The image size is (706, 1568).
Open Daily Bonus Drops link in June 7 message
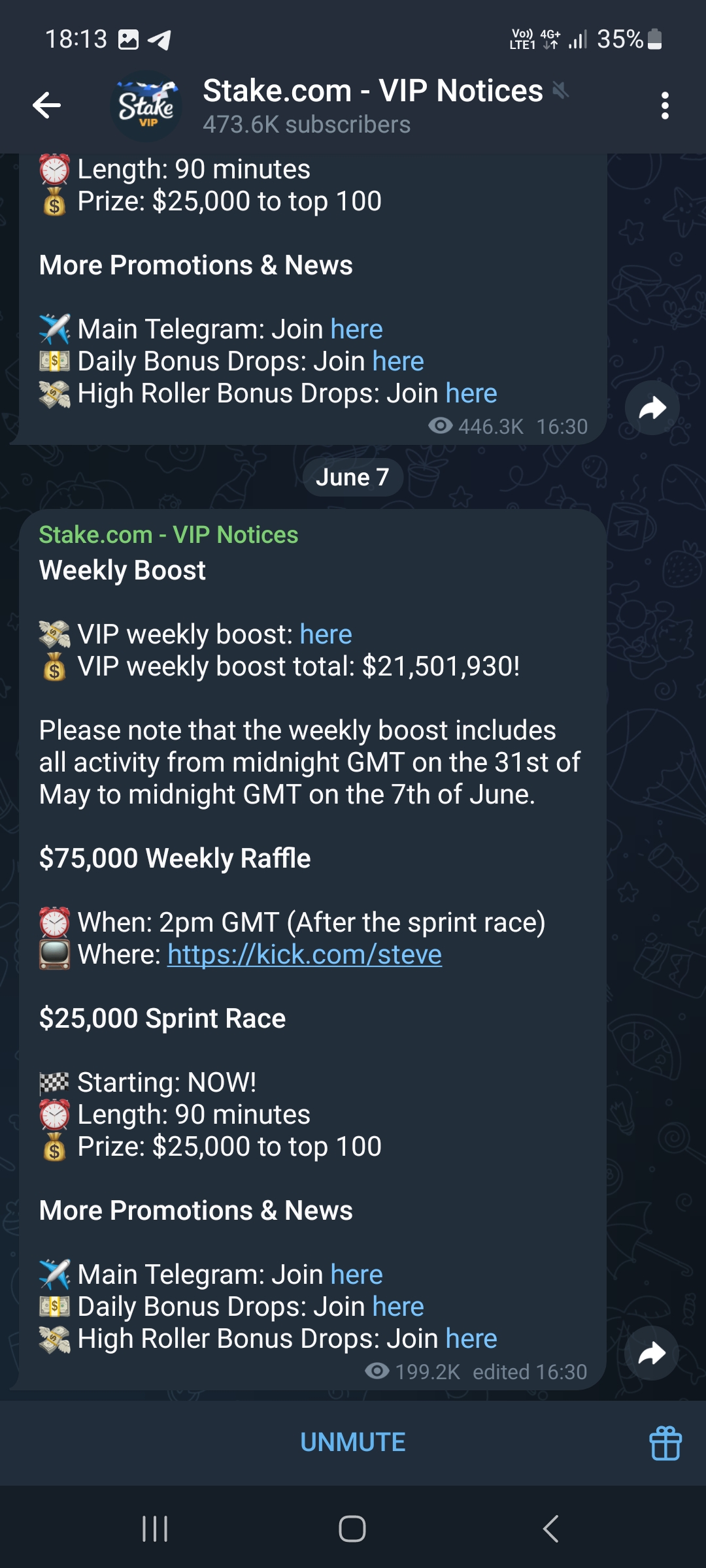coord(397,1306)
